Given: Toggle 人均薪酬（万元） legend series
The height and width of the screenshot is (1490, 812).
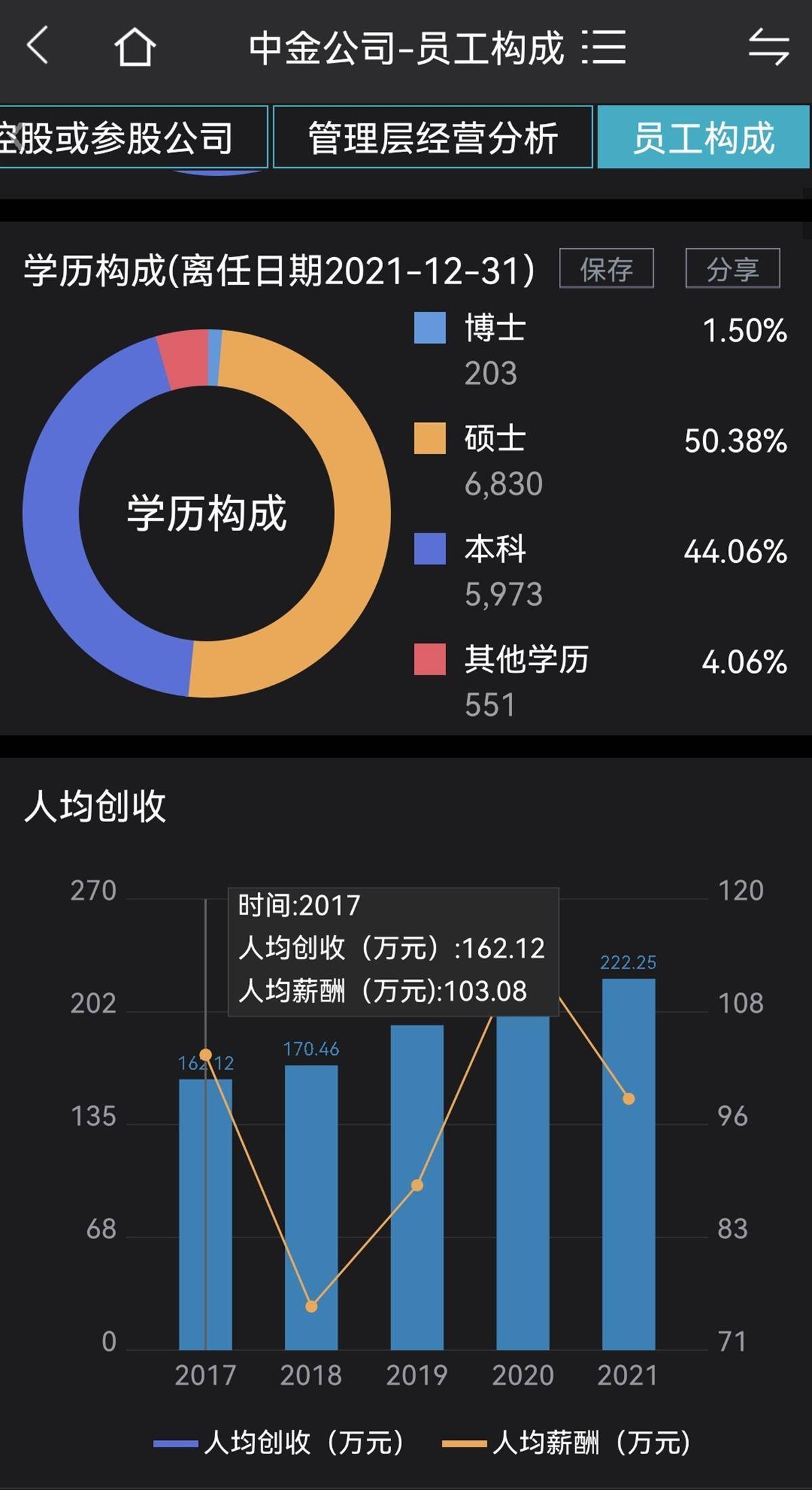Looking at the screenshot, I should coord(567,1443).
